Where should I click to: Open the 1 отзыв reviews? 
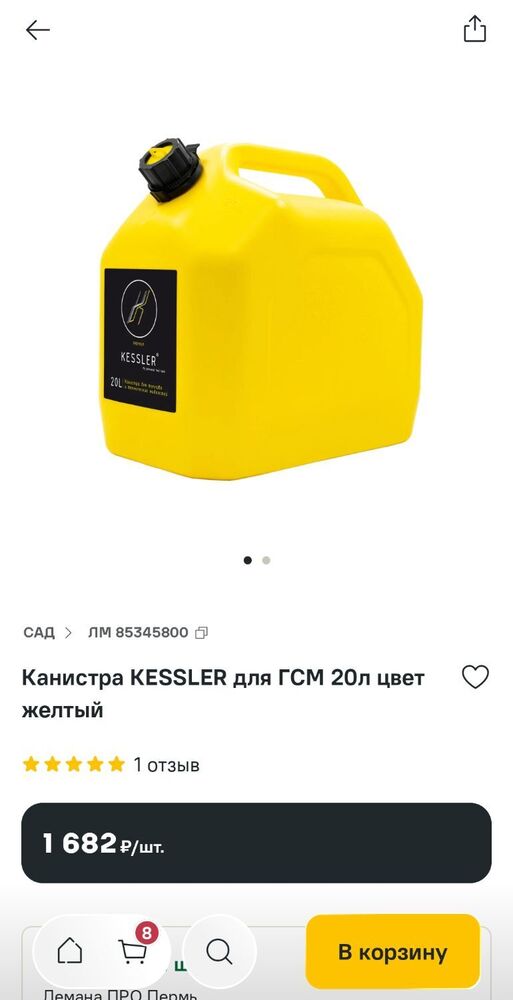166,765
